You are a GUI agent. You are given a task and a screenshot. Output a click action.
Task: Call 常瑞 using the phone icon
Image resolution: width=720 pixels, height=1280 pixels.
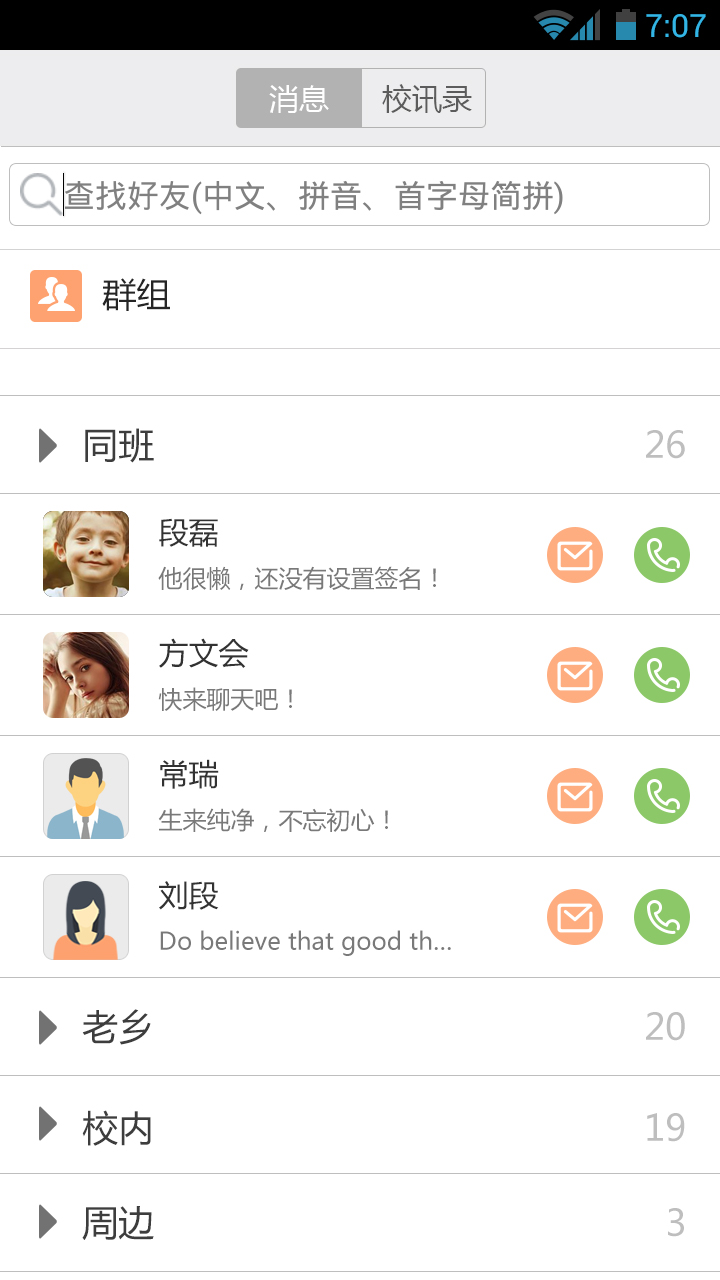pyautogui.click(x=662, y=797)
